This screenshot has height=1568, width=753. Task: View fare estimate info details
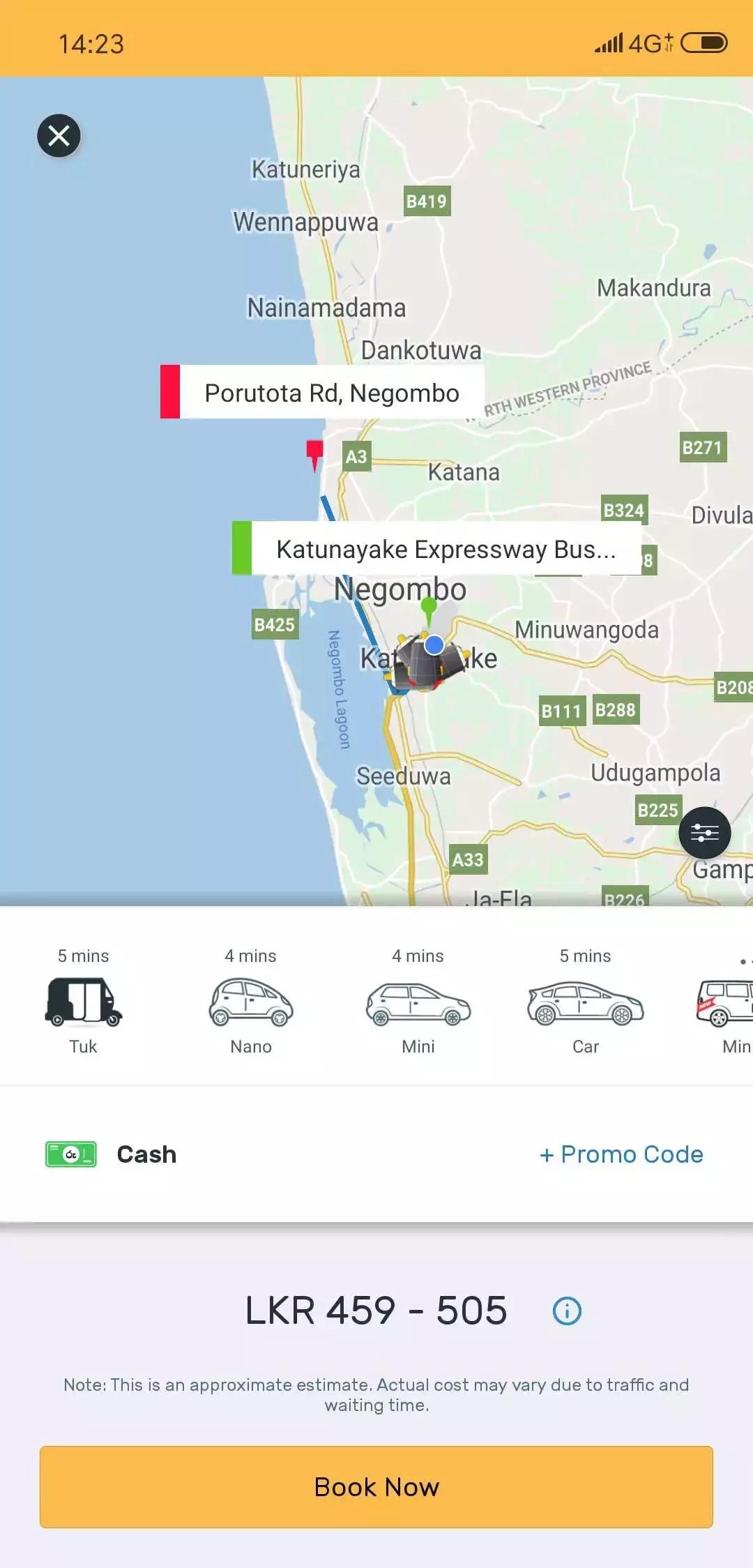(567, 1311)
